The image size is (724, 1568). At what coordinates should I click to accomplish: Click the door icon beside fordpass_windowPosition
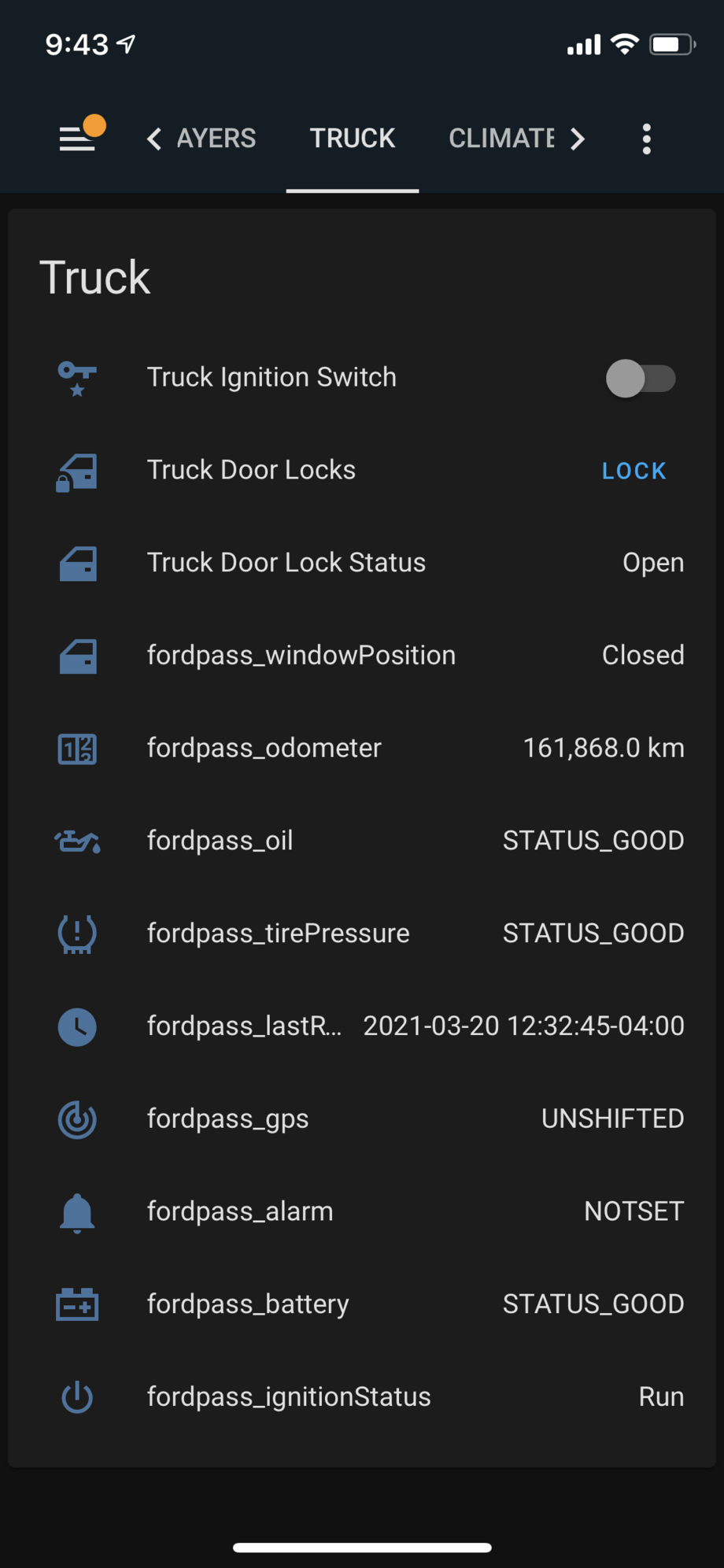76,656
